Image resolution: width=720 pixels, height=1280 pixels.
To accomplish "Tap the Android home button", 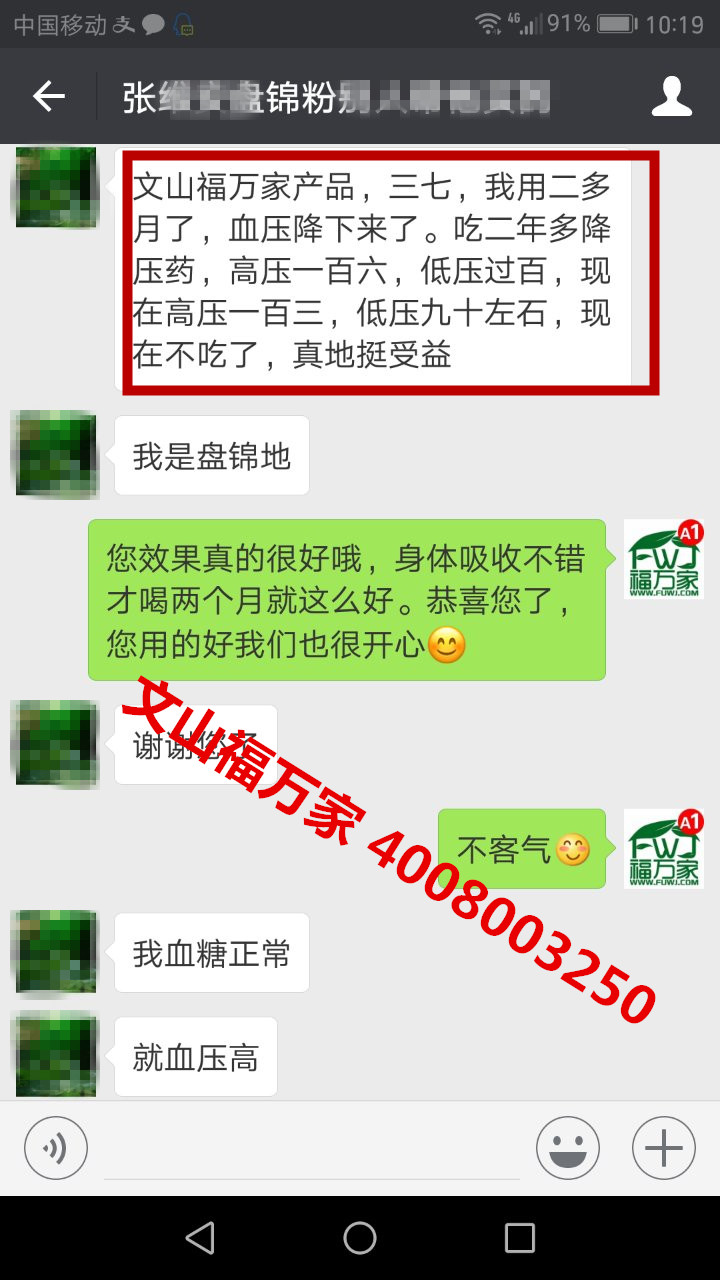I will pyautogui.click(x=360, y=1238).
